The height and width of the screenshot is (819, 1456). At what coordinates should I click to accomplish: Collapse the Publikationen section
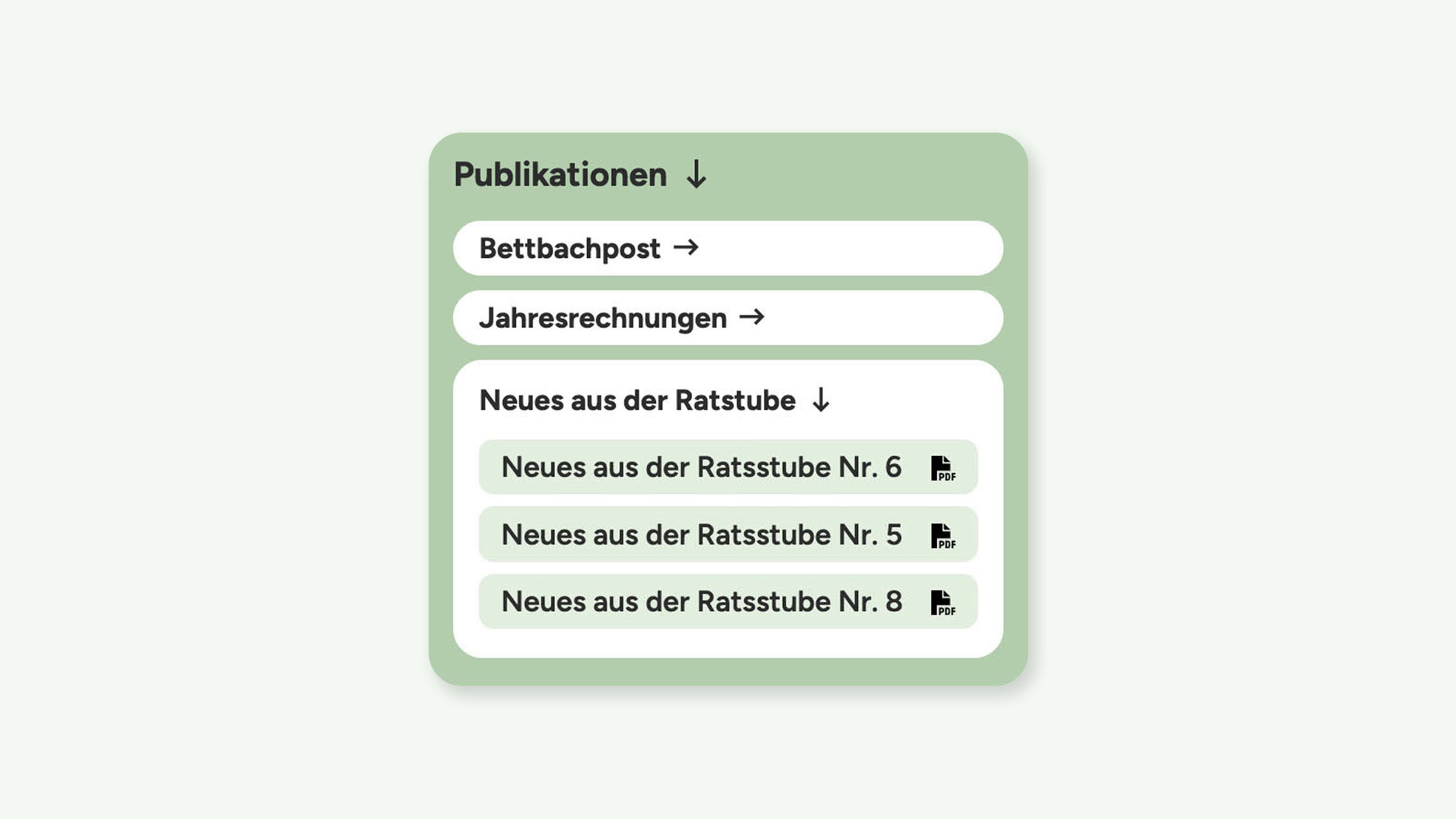(581, 175)
